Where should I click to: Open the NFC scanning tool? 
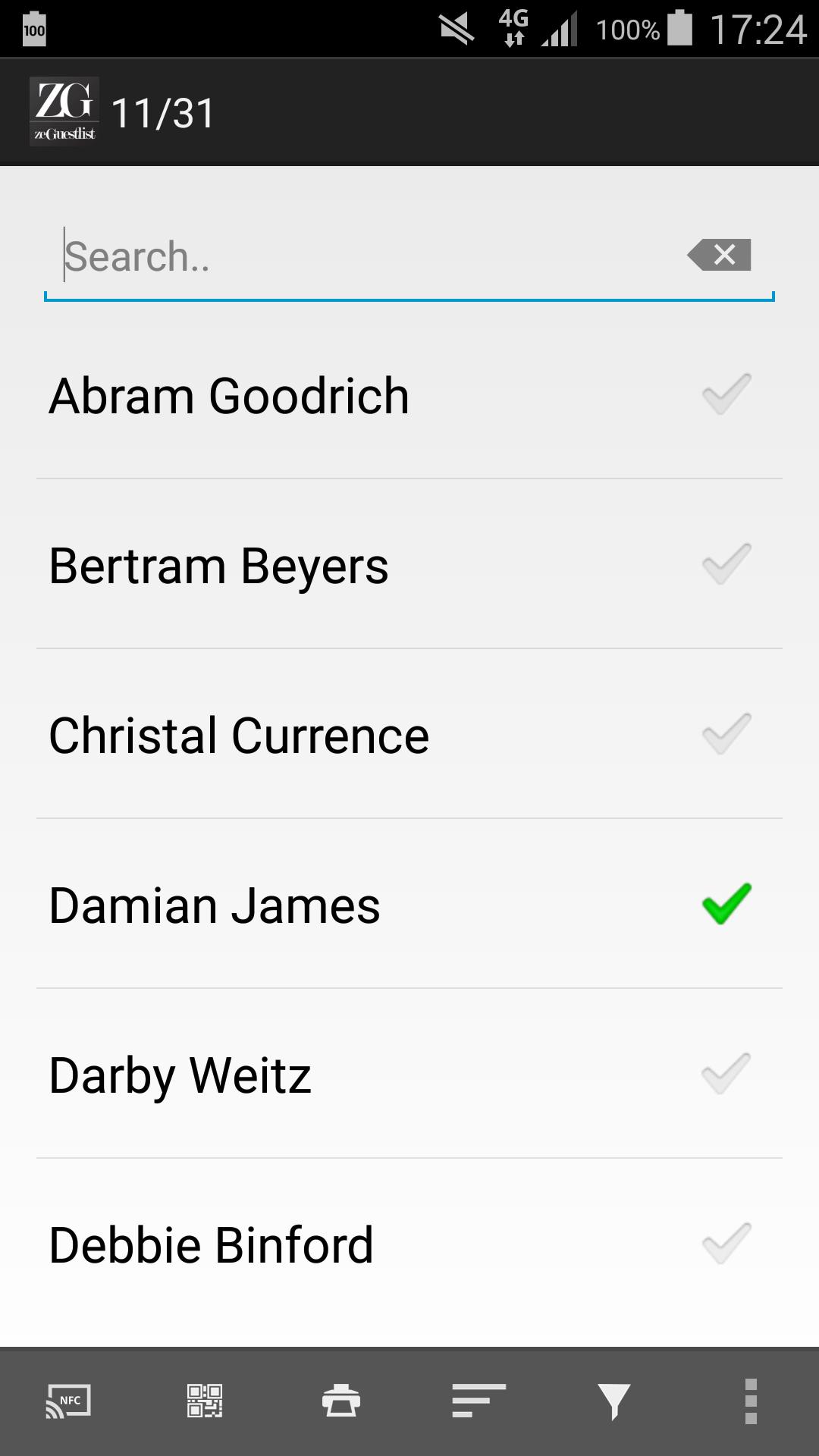(x=67, y=1401)
